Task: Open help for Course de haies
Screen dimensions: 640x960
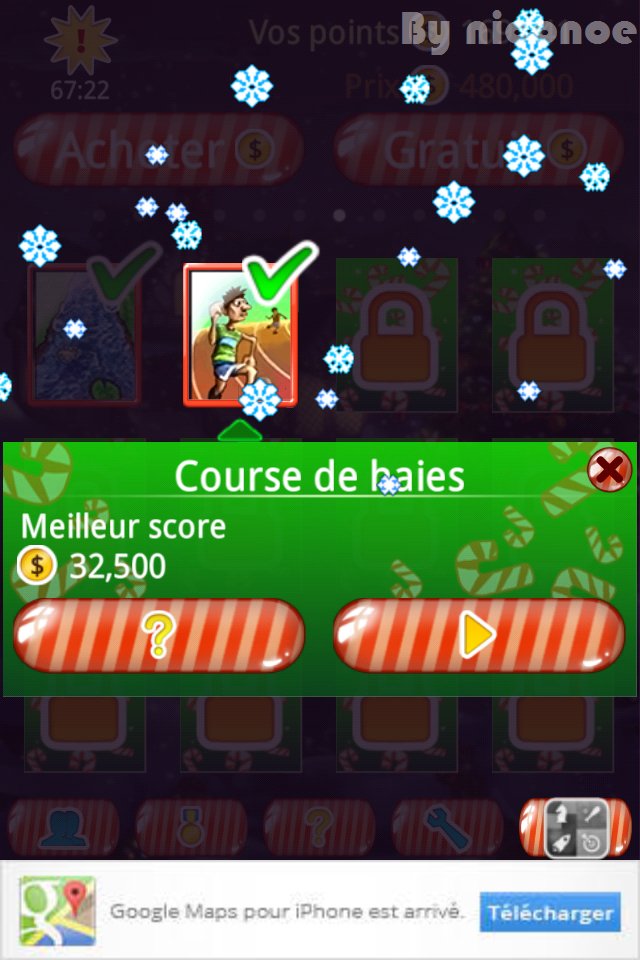Action: click(x=159, y=635)
